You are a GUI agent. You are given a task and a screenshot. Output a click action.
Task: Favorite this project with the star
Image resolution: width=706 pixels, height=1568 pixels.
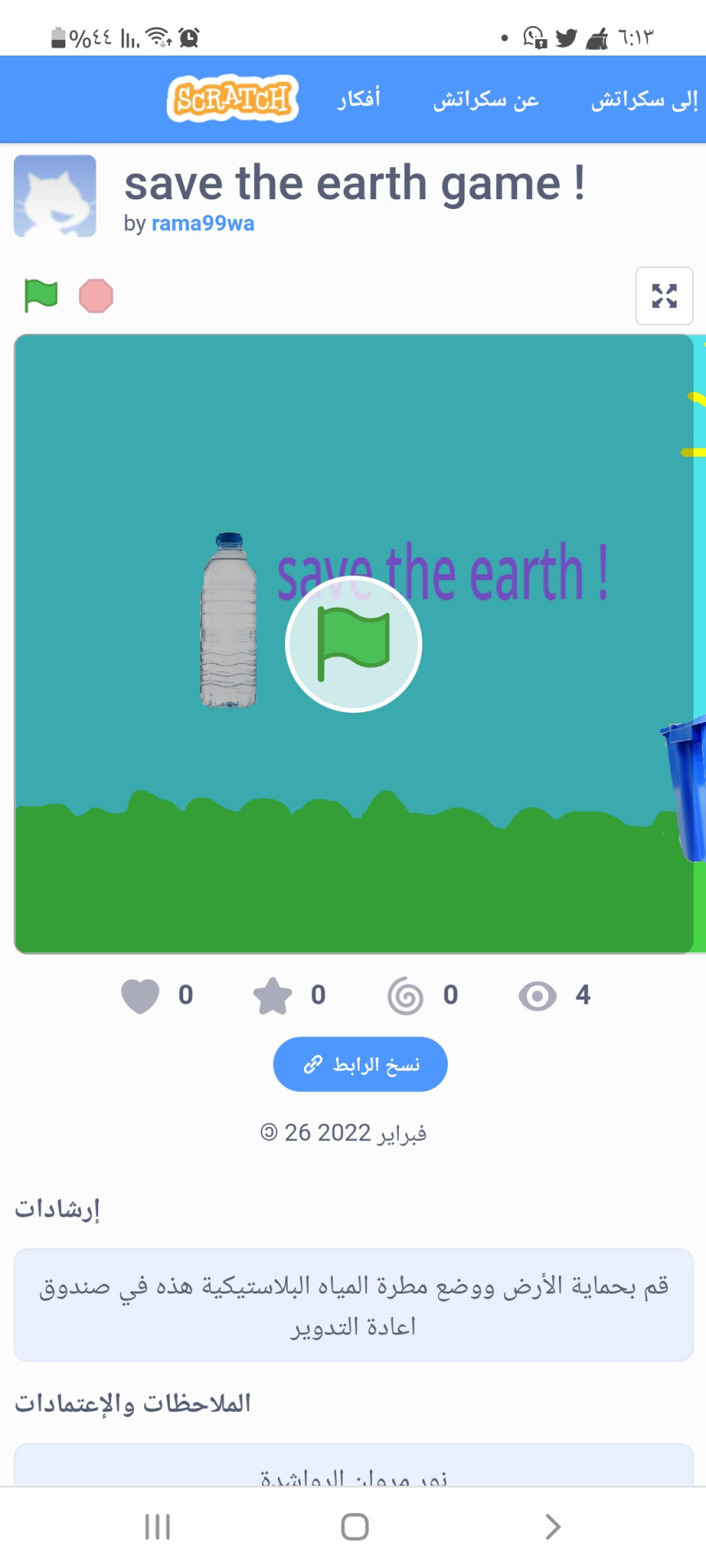pos(272,996)
